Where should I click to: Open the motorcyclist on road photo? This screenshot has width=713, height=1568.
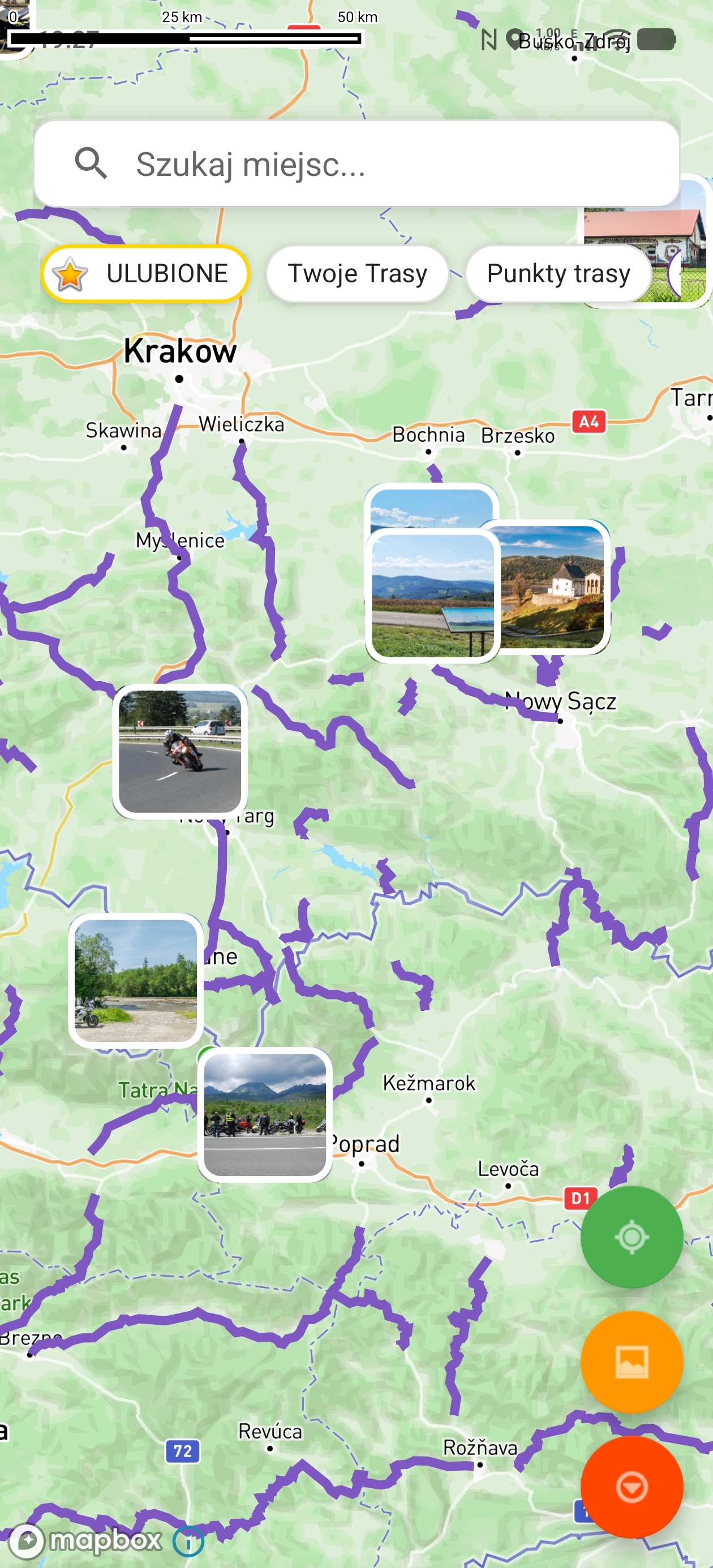click(x=179, y=751)
